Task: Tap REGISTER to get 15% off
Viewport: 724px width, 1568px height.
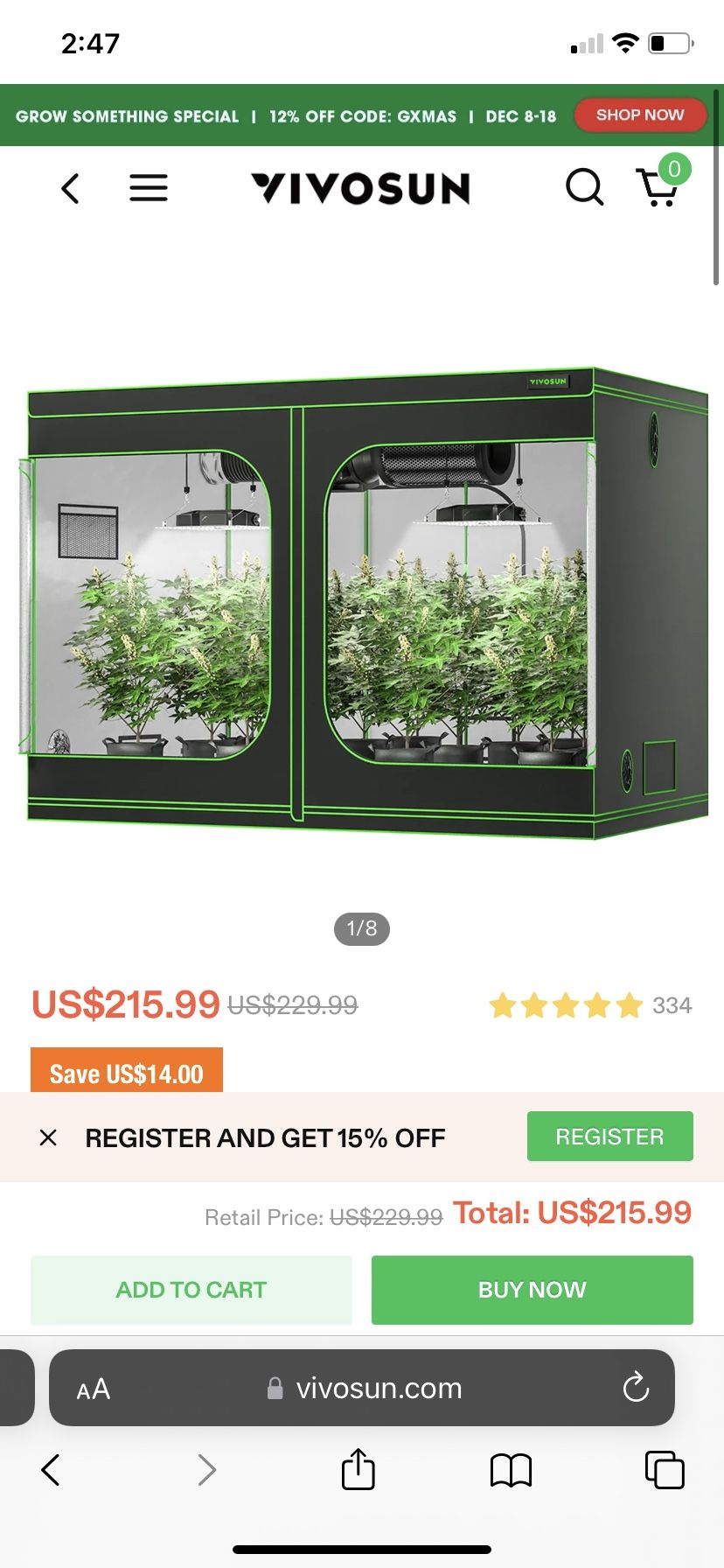Action: tap(609, 1136)
